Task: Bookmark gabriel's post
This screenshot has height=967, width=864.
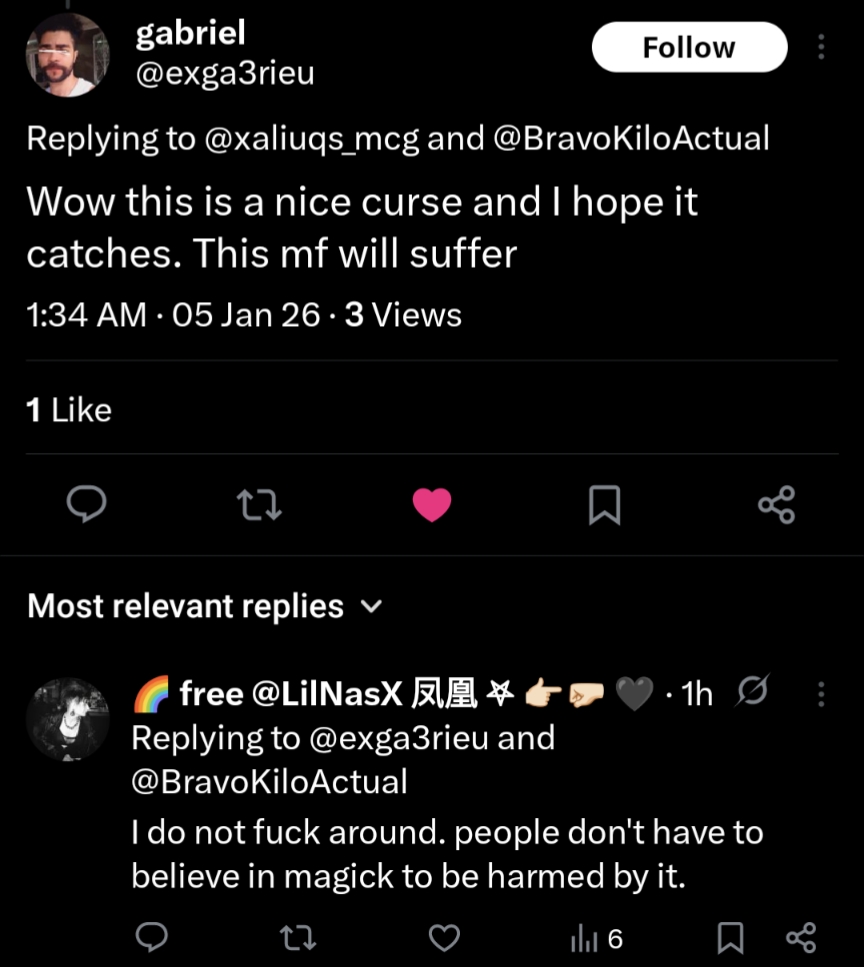Action: (604, 505)
